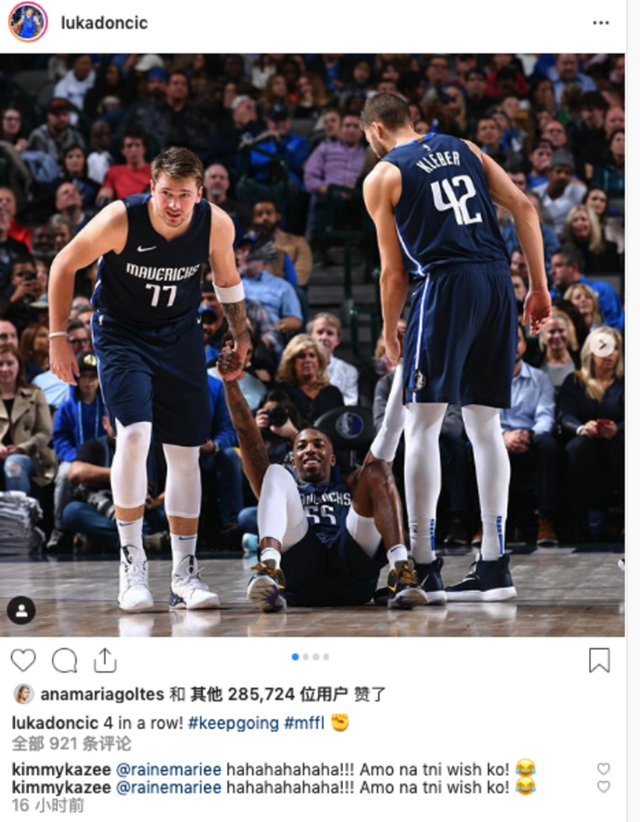
Task: Open the post overflow menu
Action: click(600, 23)
